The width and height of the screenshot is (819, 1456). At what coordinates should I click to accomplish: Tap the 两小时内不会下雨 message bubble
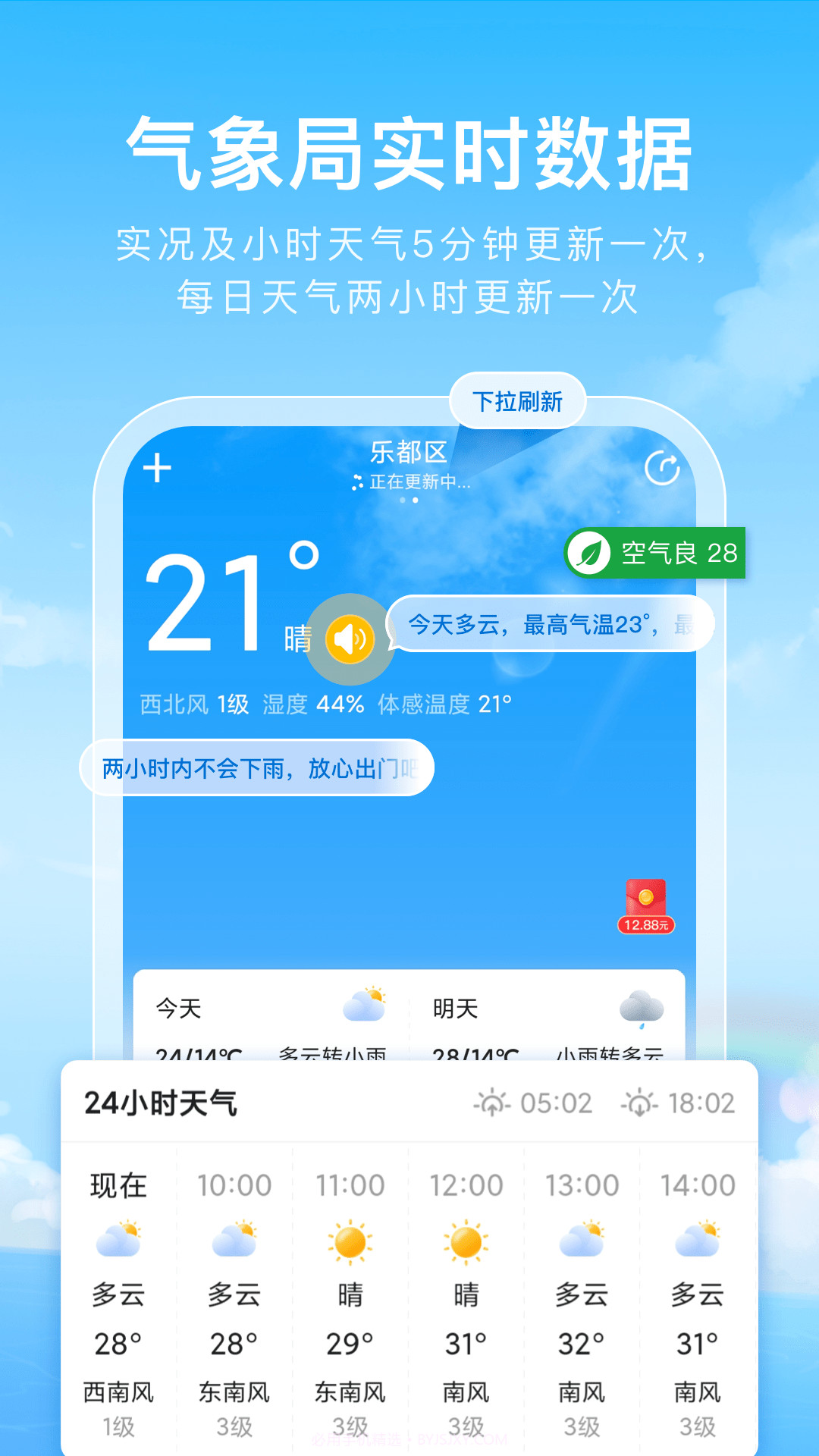click(258, 767)
